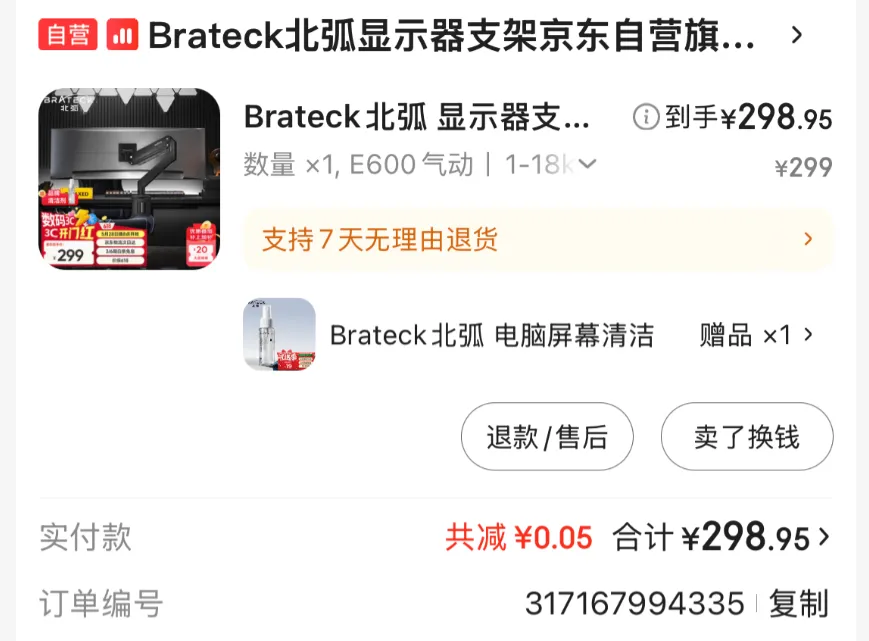The image size is (869, 641).
Task: Open the monitor arm product image
Action: 129,179
